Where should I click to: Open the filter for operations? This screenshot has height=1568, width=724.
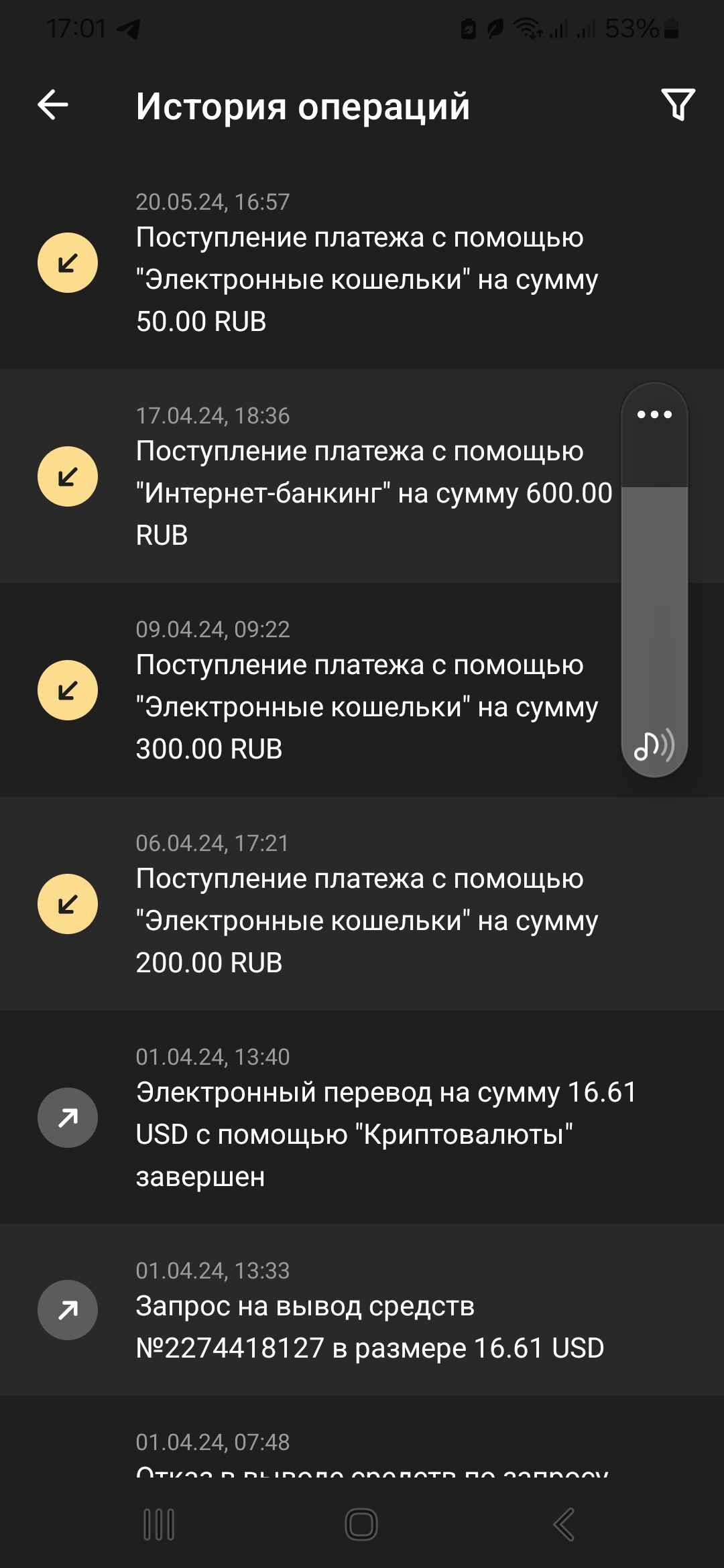[678, 105]
